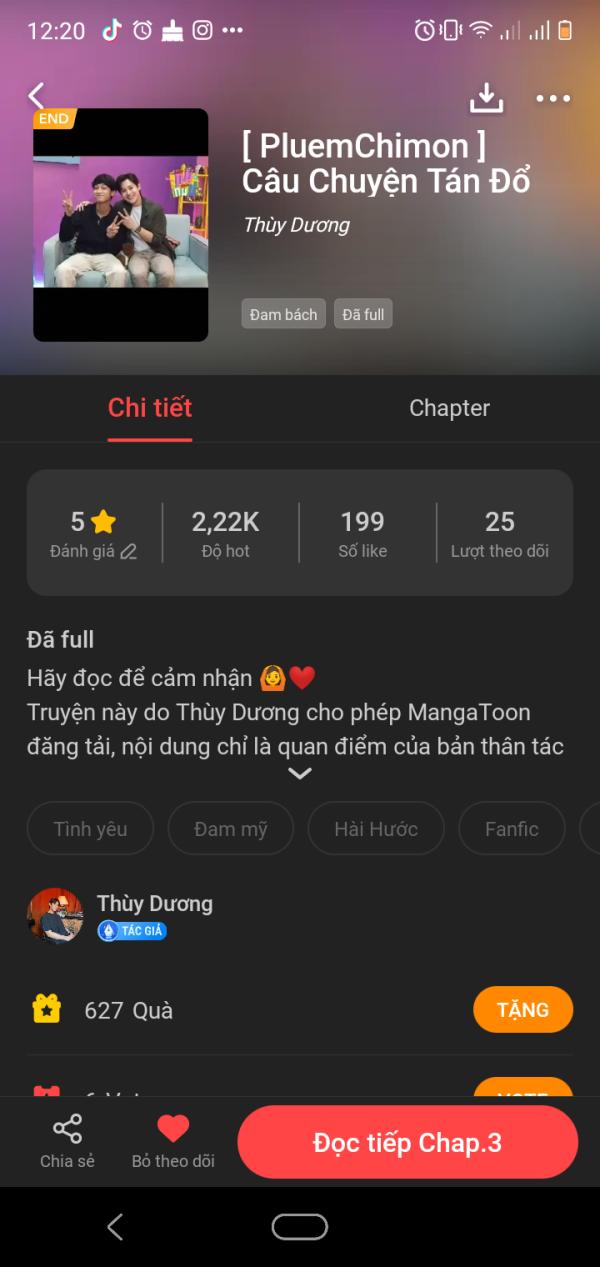Download this story for offline reading

coord(486,97)
